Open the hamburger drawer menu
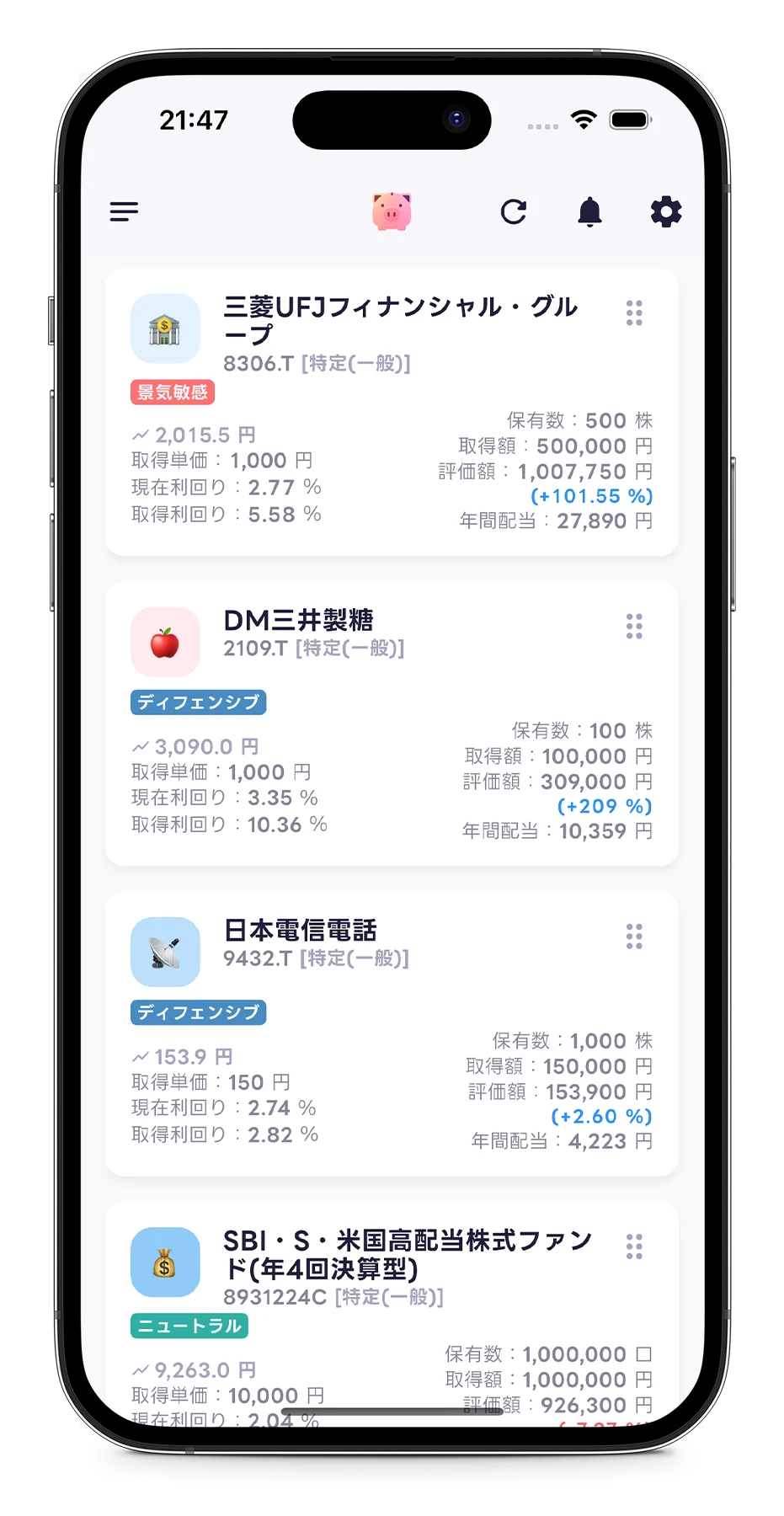 124,211
